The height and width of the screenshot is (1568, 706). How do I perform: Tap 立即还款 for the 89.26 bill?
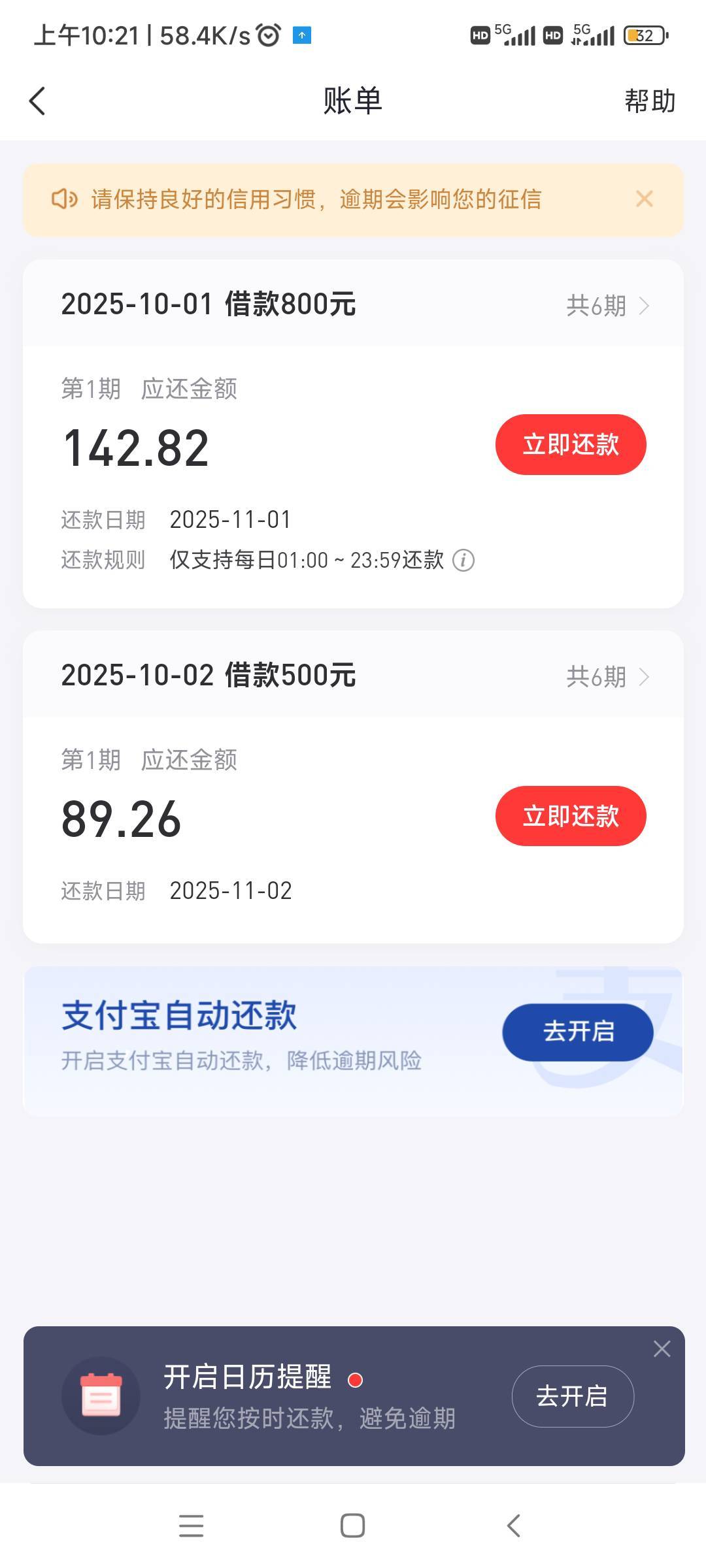coord(571,816)
